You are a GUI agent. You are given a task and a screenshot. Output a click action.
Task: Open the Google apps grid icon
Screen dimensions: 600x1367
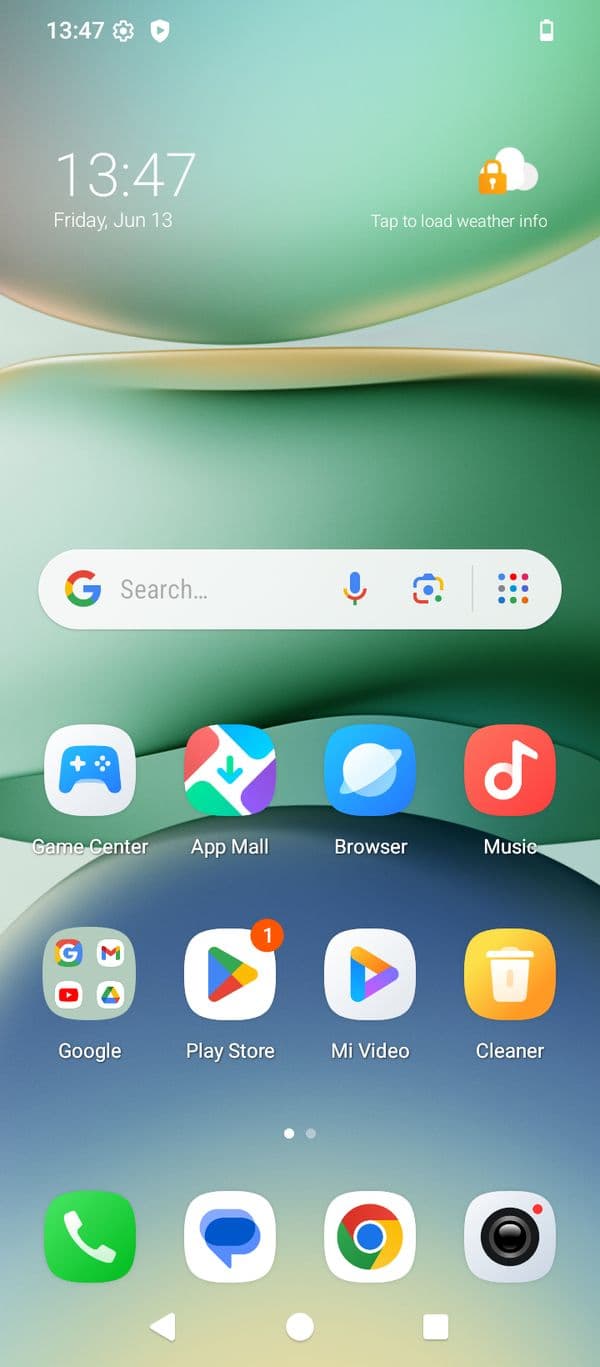513,589
